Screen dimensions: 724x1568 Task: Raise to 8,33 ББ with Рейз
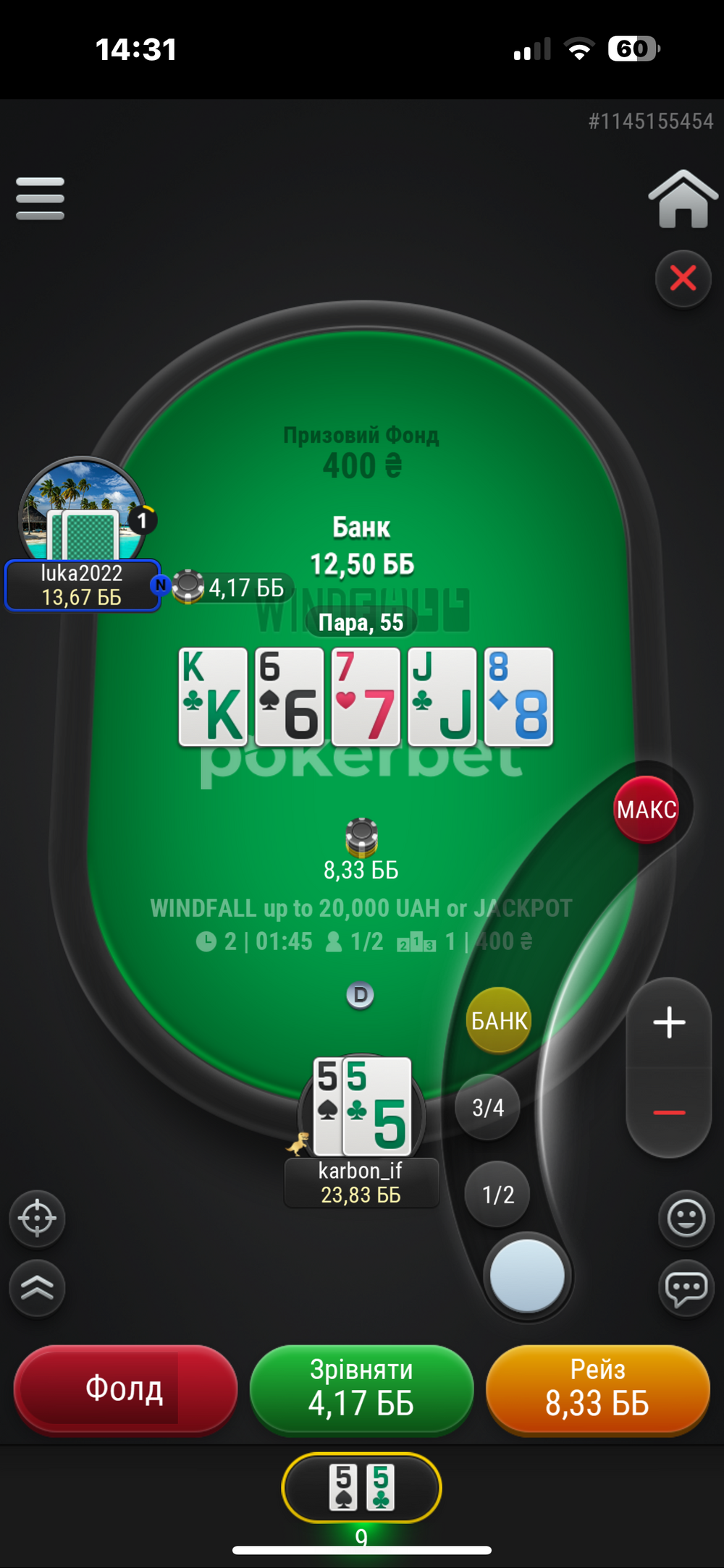(597, 1389)
